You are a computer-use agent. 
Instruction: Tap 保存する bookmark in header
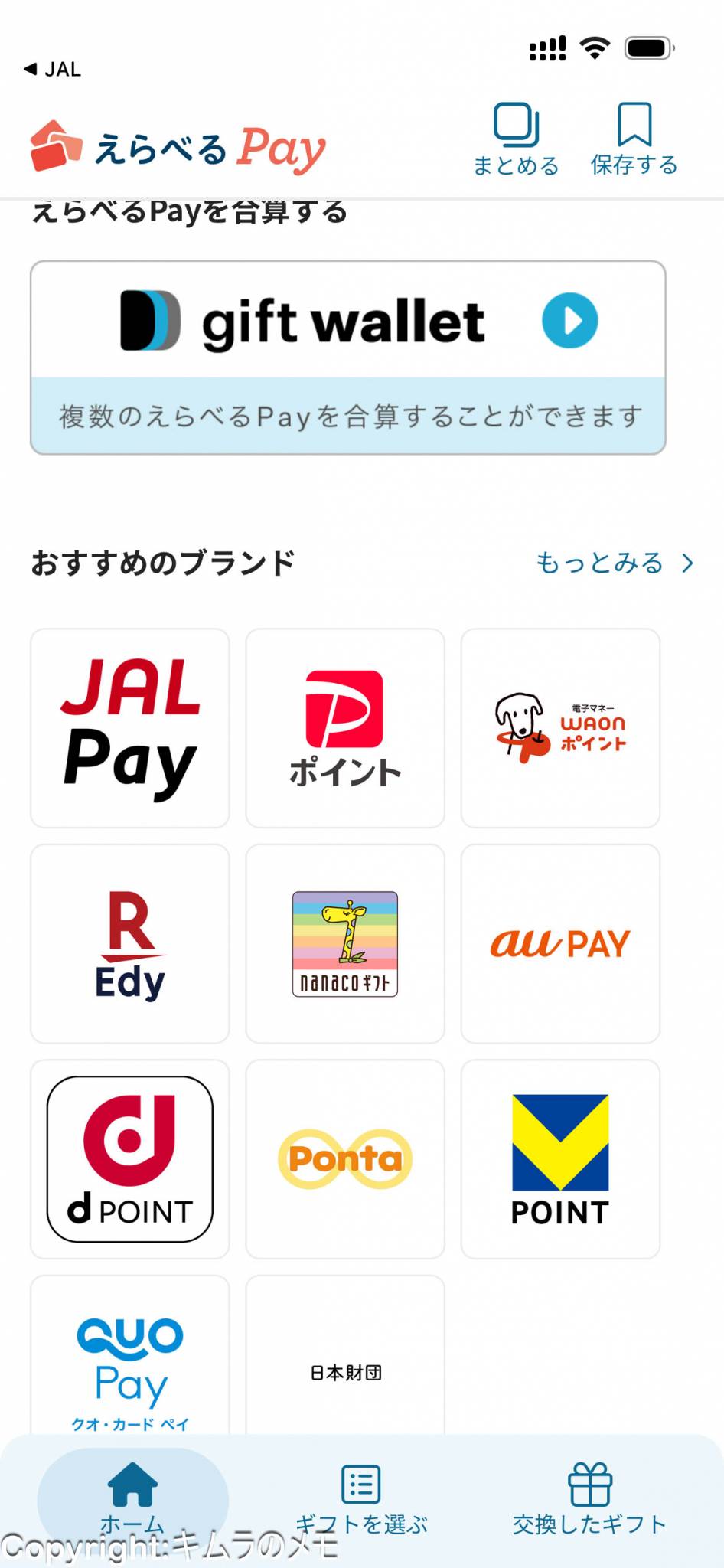coord(634,138)
